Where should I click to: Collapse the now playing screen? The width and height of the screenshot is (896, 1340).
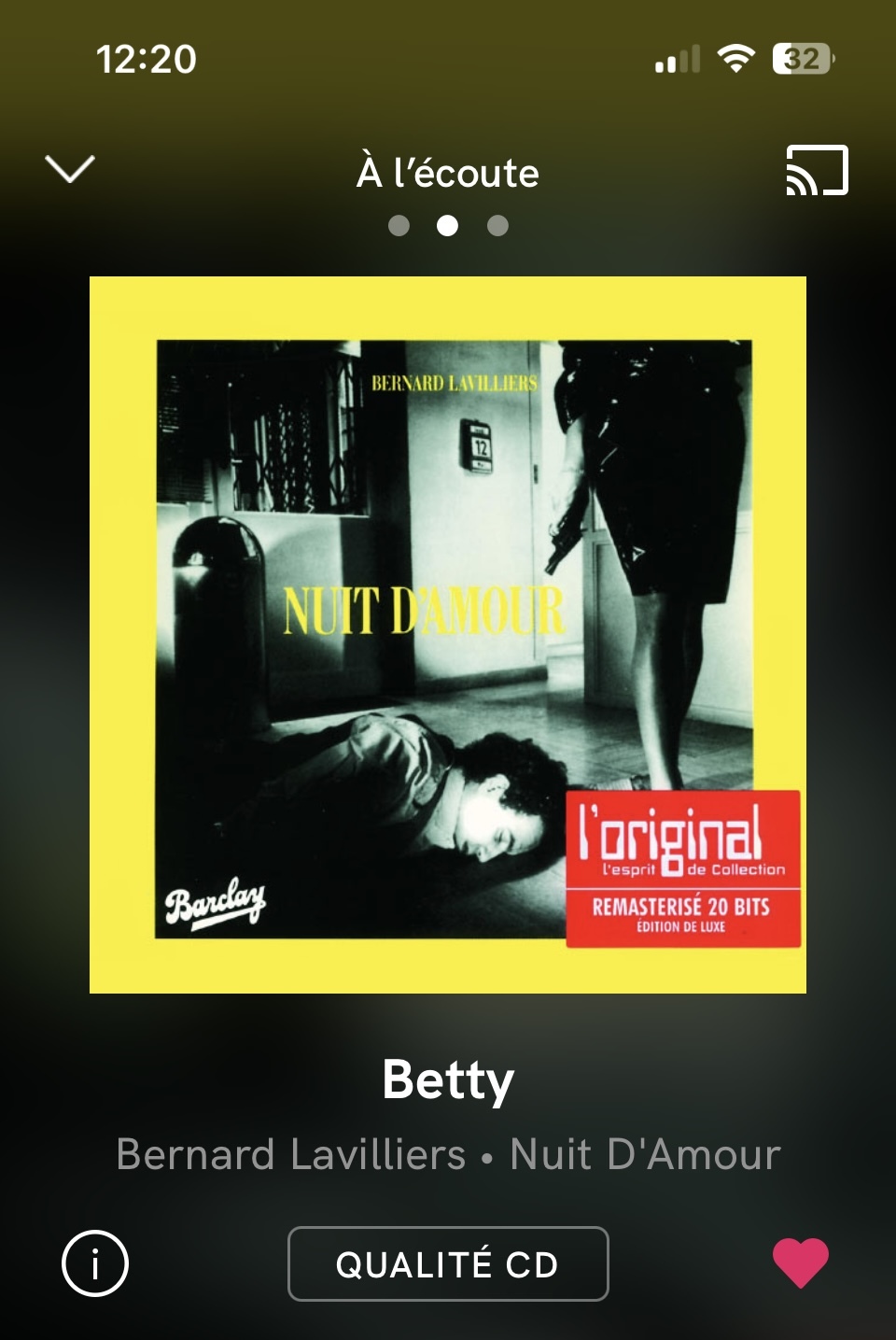pos(70,169)
